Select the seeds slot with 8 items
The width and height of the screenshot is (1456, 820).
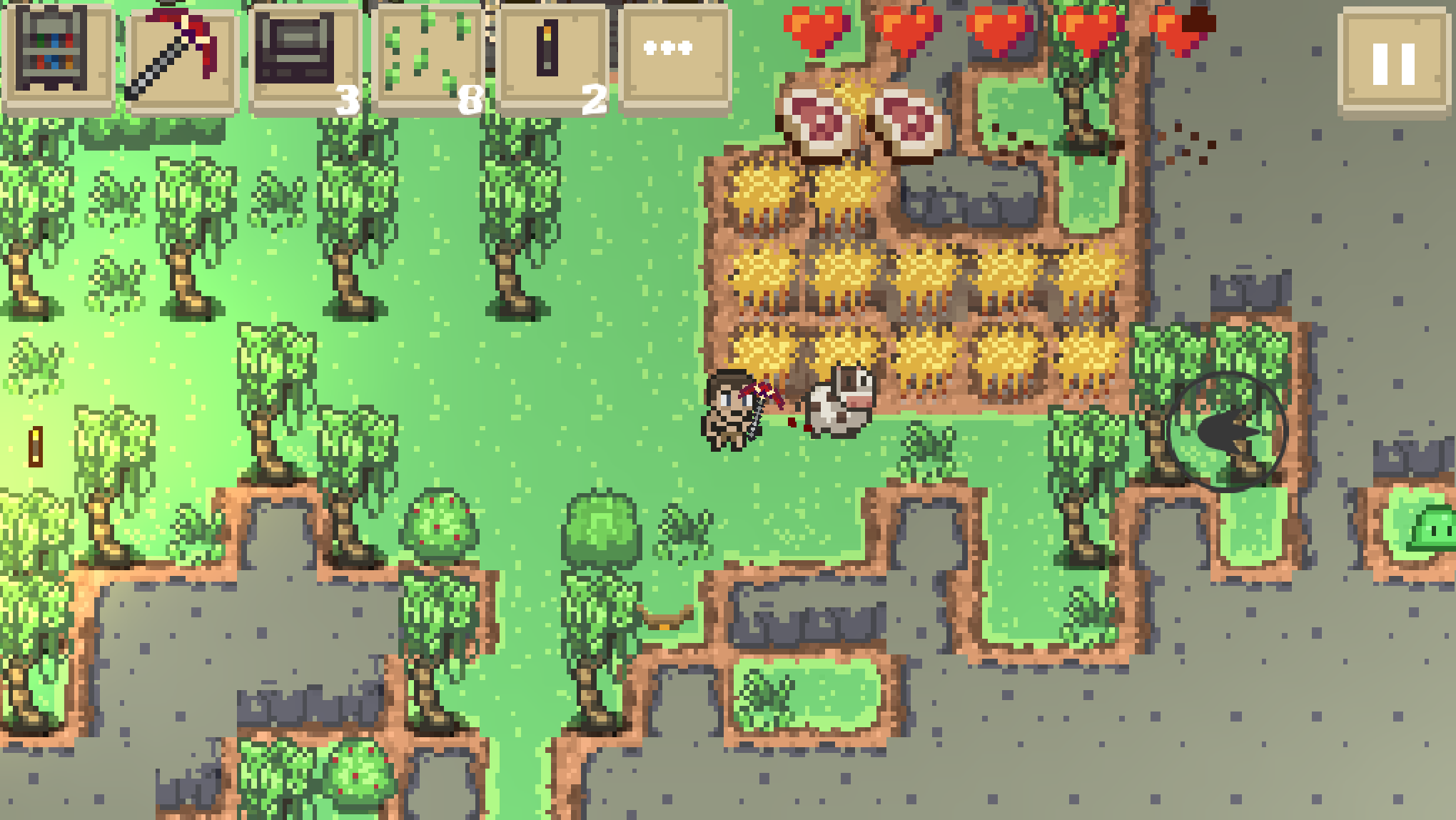[x=427, y=59]
